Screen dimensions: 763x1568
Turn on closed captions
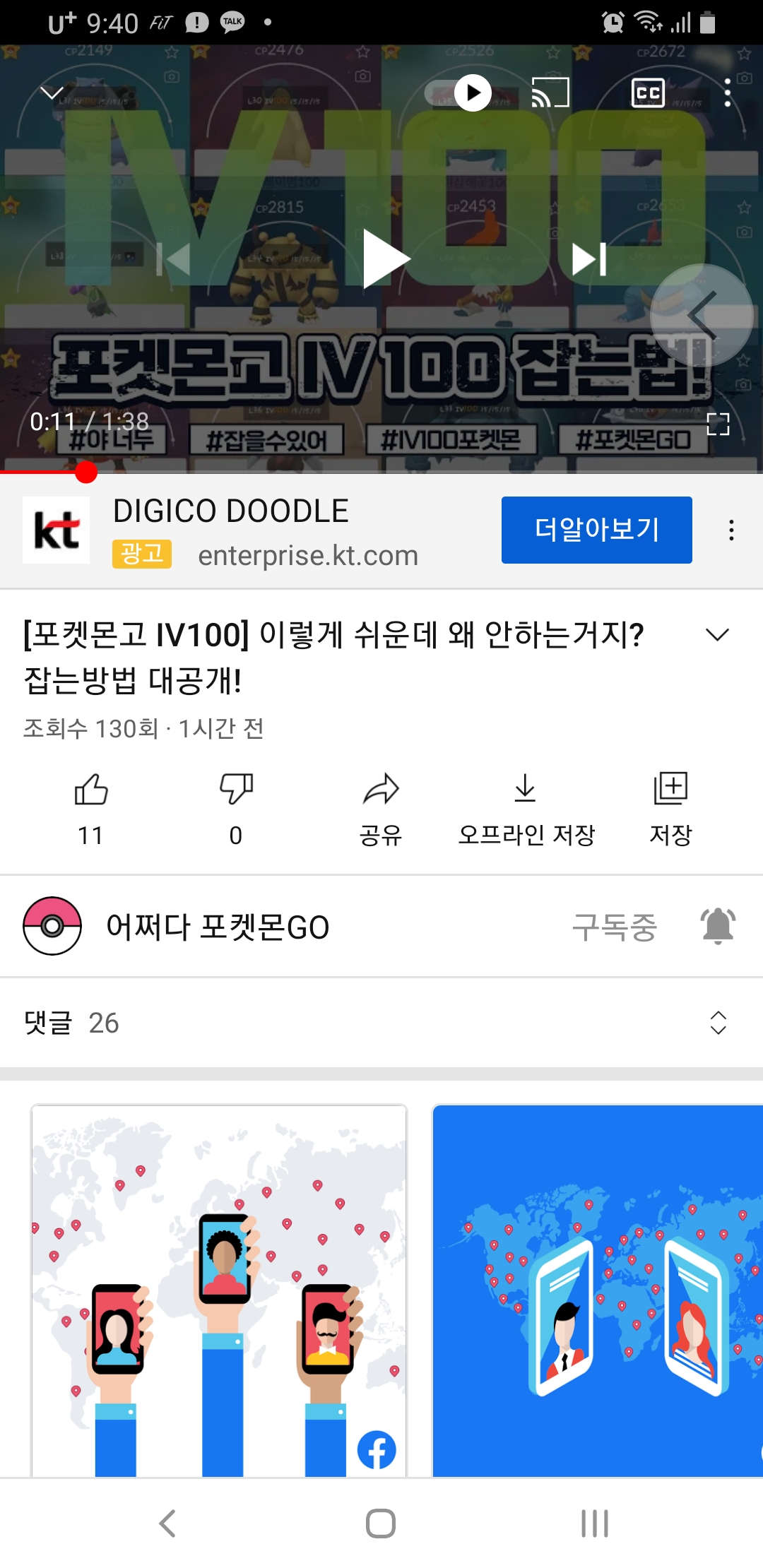point(647,93)
